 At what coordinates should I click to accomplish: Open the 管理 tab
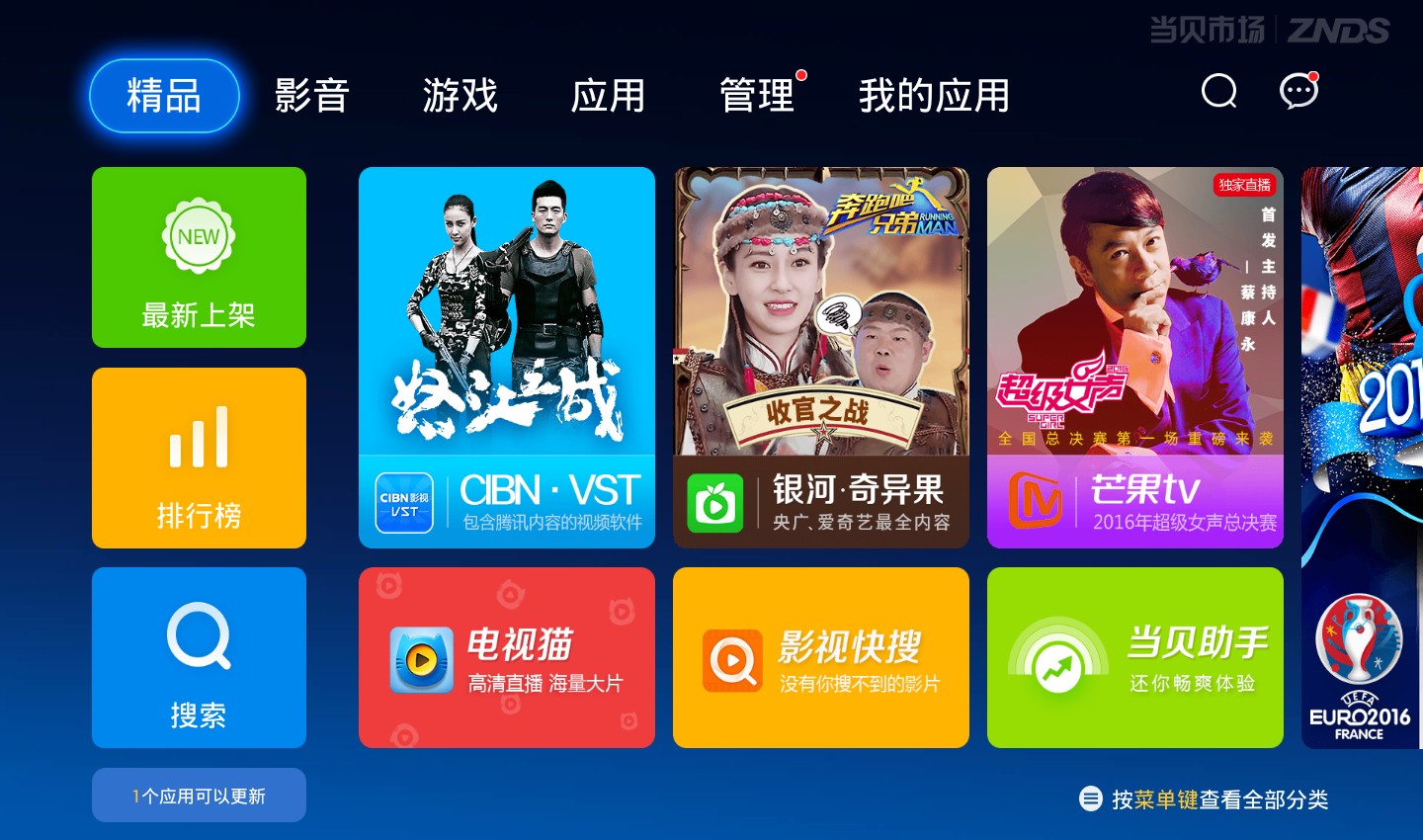757,96
